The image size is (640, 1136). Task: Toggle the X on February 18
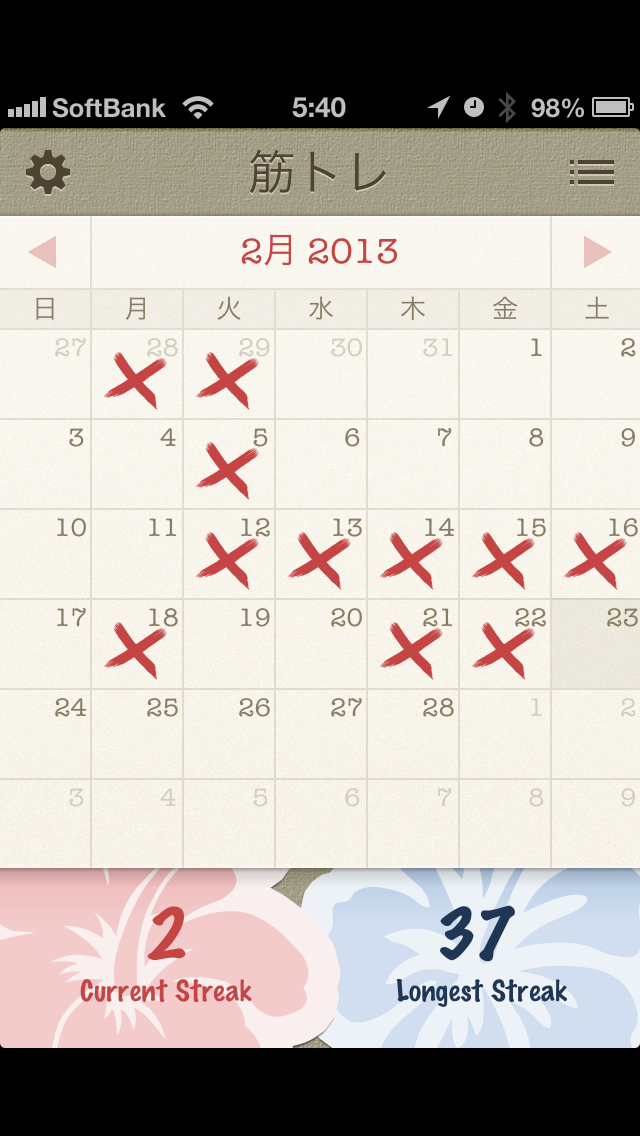point(137,645)
